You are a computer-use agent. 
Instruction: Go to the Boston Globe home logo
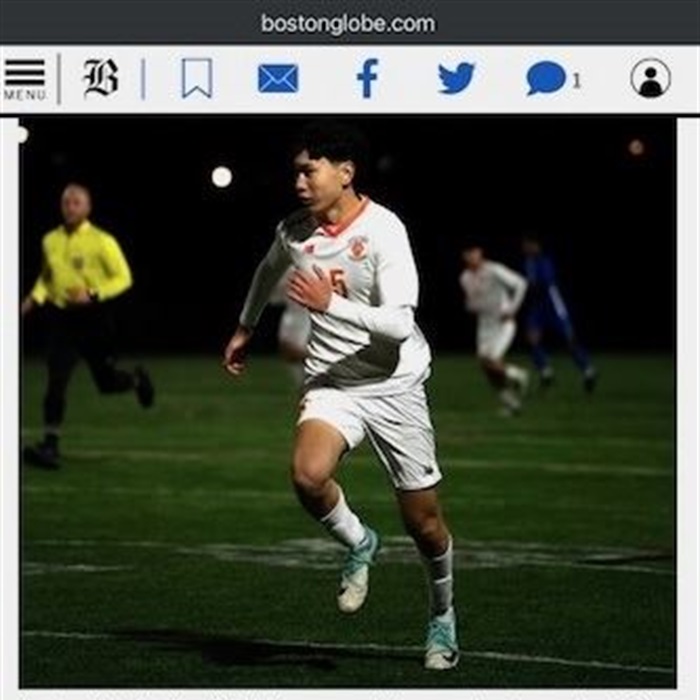pyautogui.click(x=100, y=78)
